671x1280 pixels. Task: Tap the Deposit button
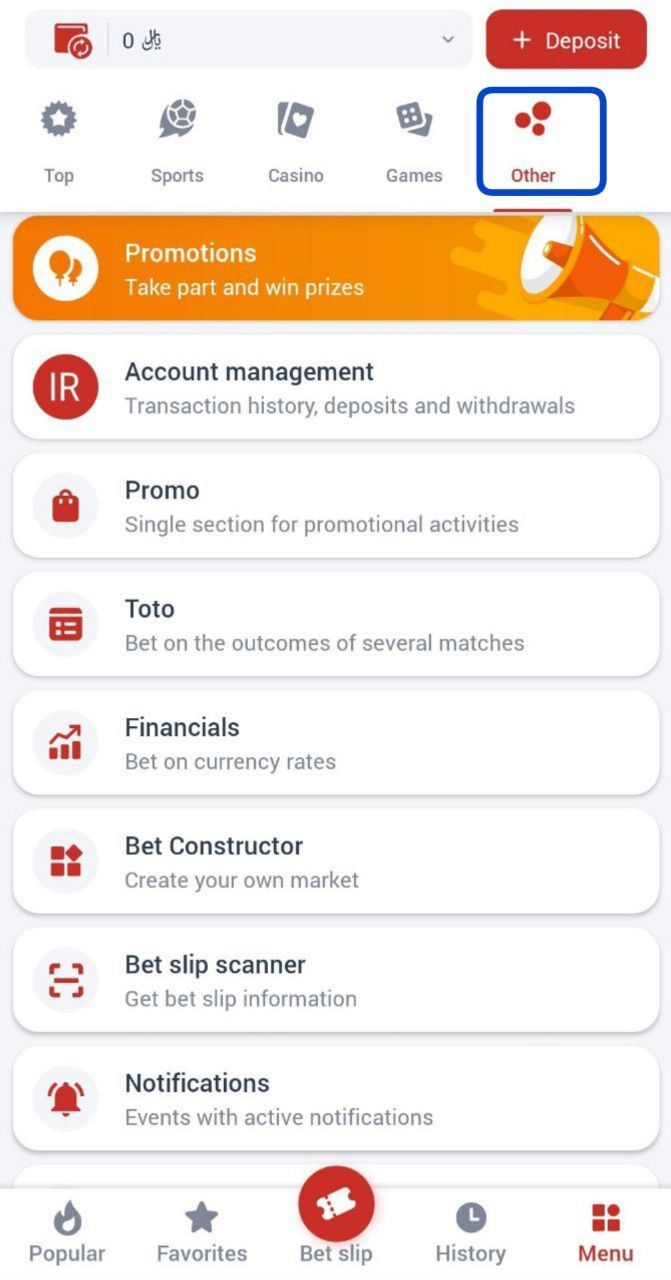566,40
